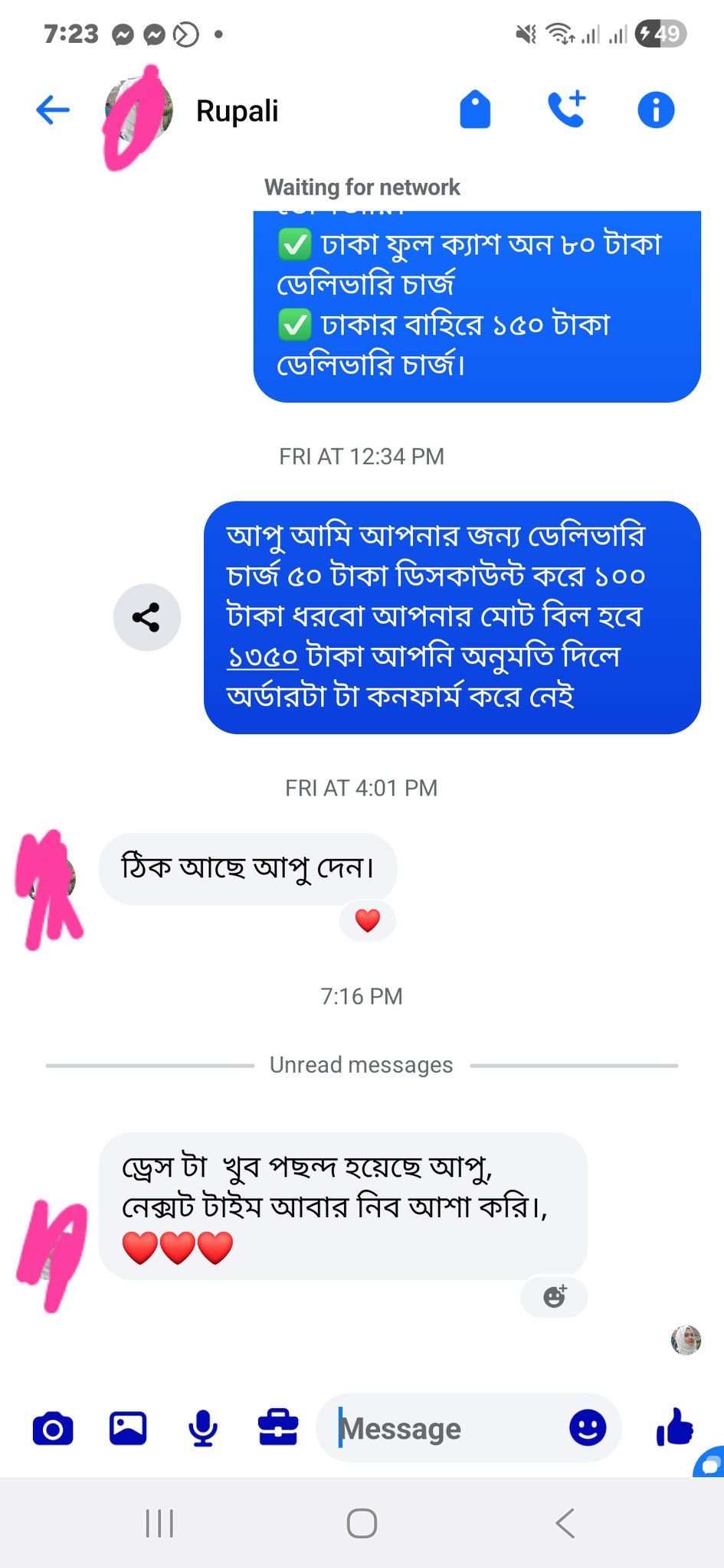Share the delivery discount message
This screenshot has width=724, height=1568.
tap(146, 617)
